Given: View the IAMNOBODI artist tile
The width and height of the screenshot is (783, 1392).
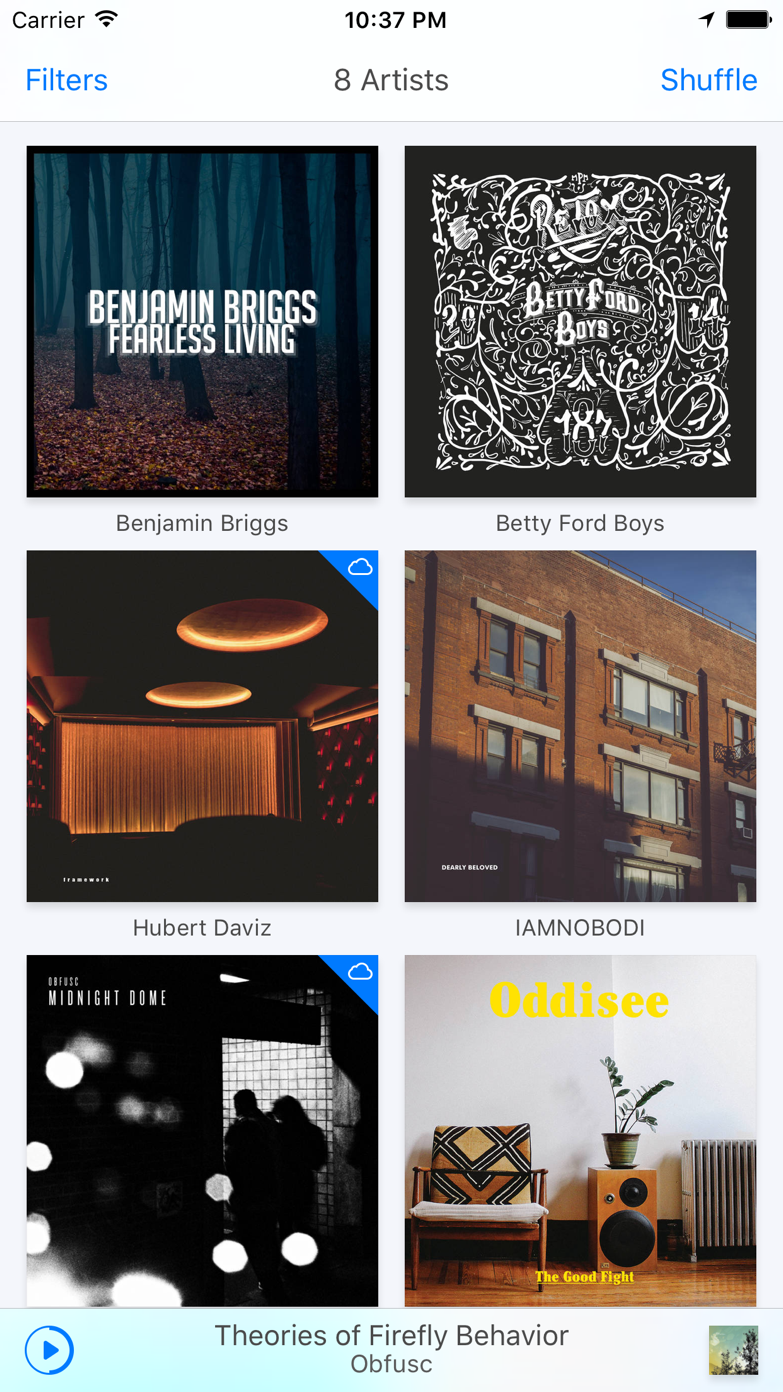Looking at the screenshot, I should click(x=580, y=726).
